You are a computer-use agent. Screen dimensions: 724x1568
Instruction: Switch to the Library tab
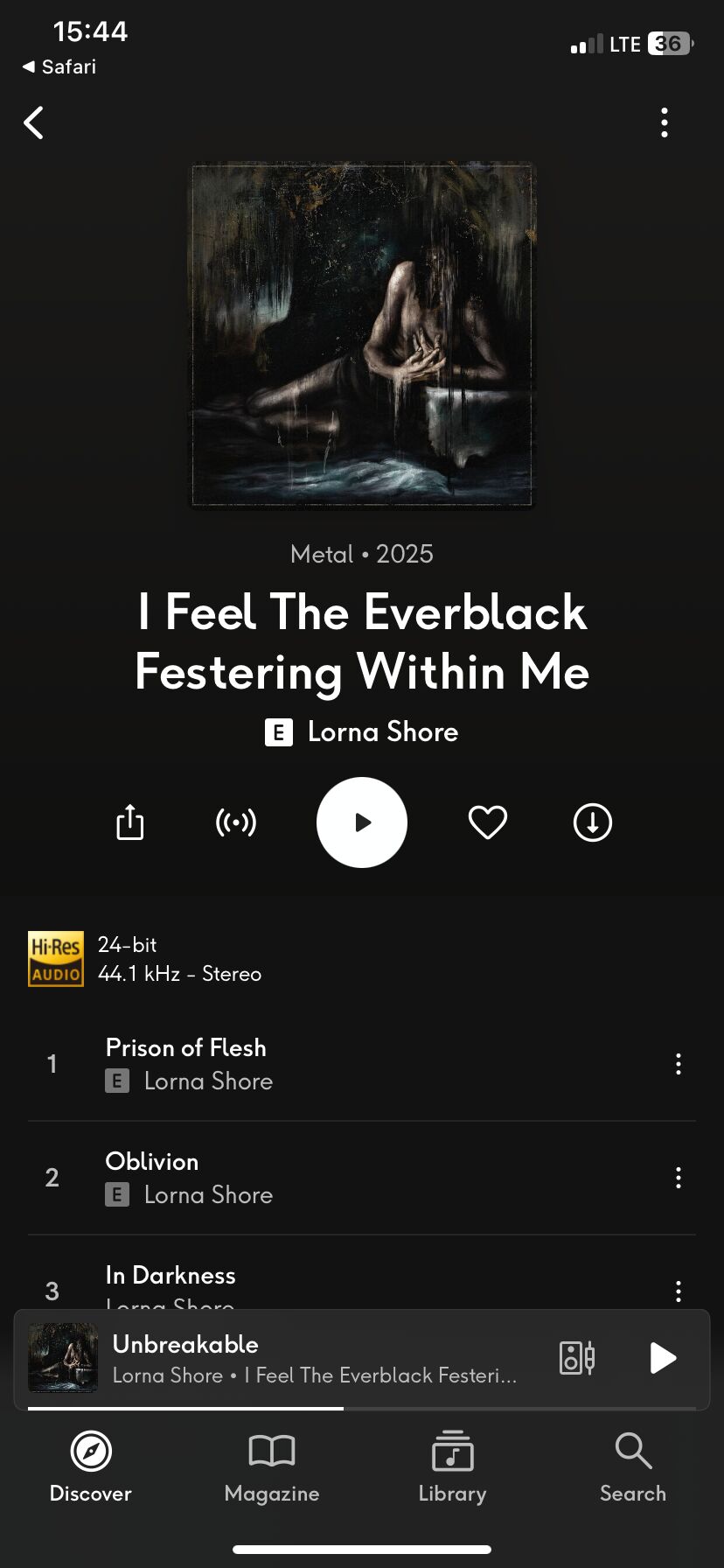click(x=452, y=1467)
